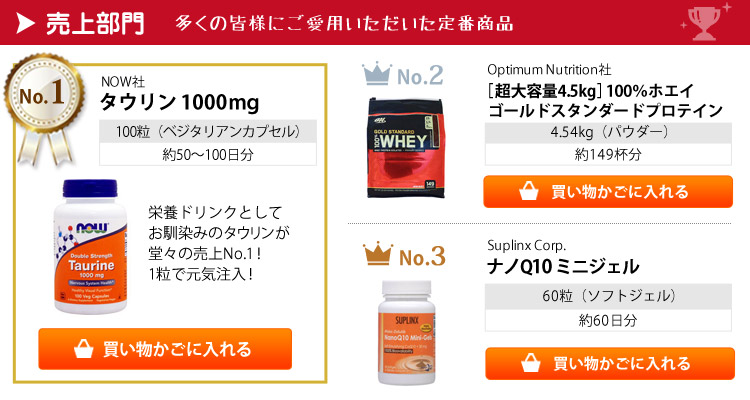Open the タウリン 1000mg product title
The height and width of the screenshot is (400, 750).
[180, 102]
